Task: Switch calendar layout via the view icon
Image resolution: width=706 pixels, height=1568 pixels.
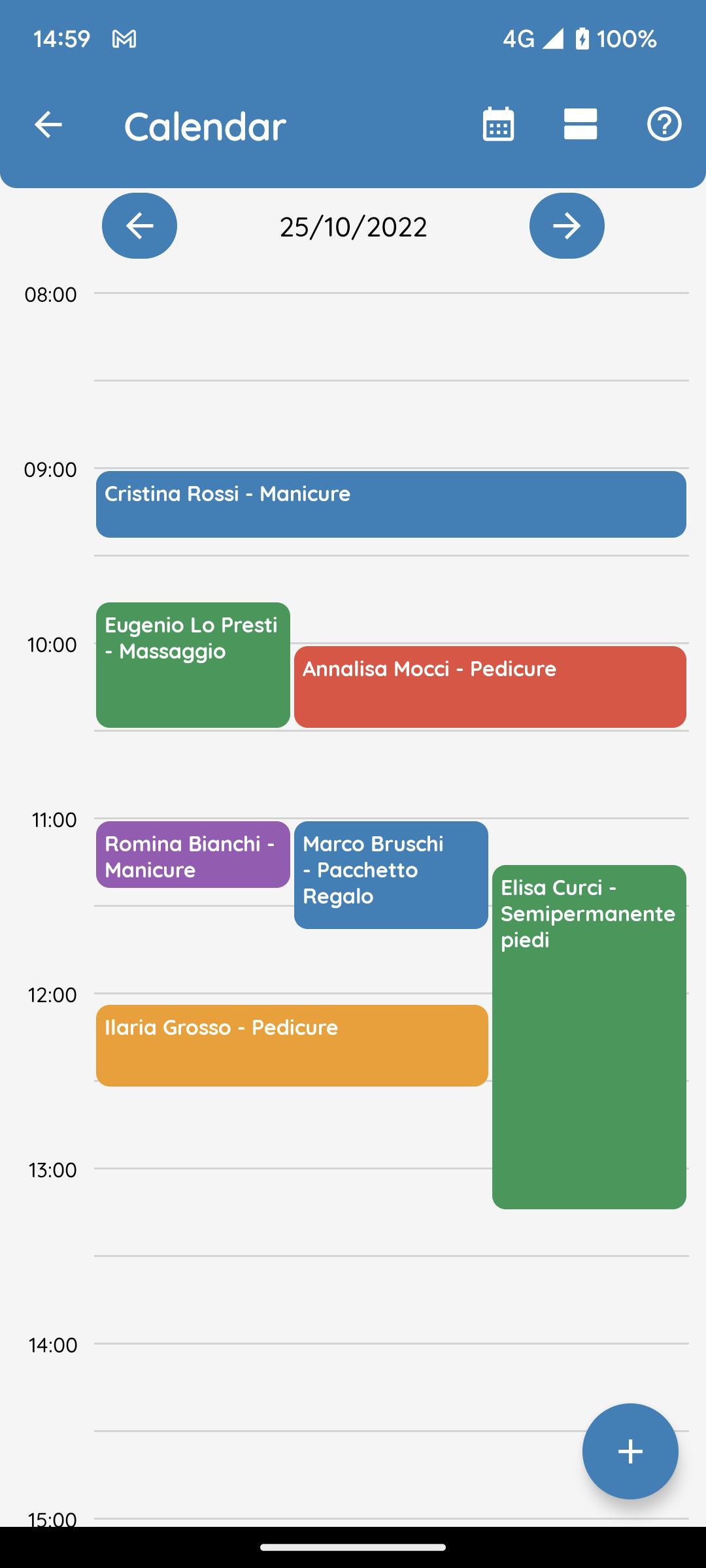Action: pos(580,124)
